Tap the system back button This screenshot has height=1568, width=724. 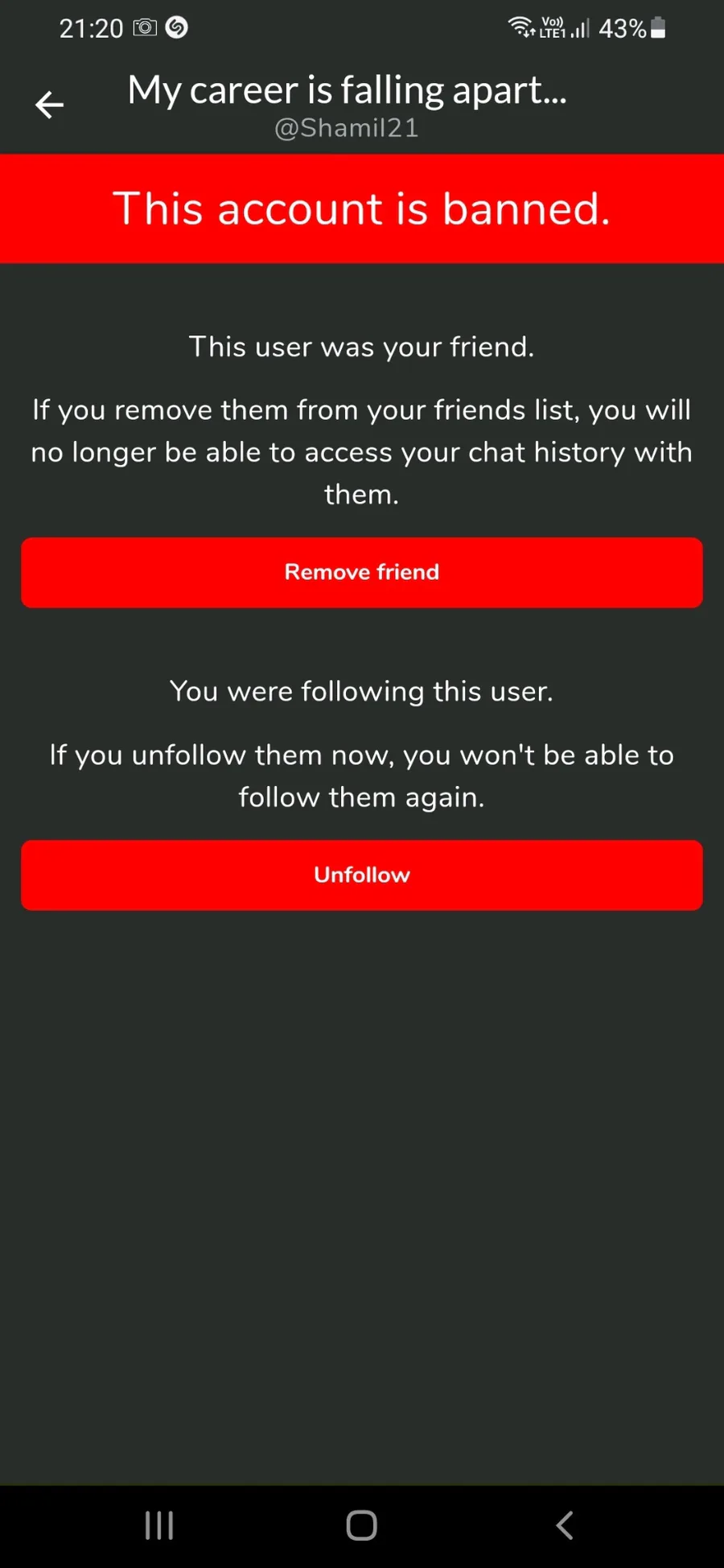point(565,1525)
